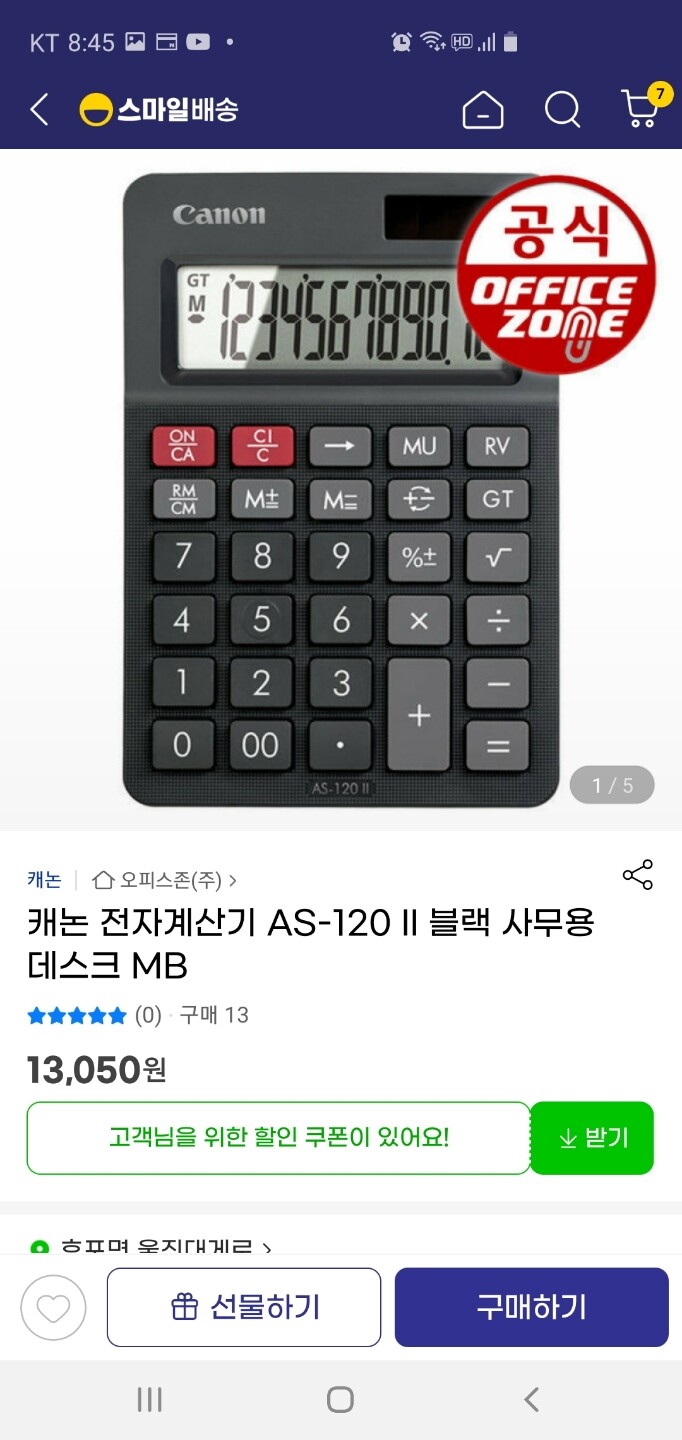Viewport: 682px width, 1440px height.
Task: Open the calculator product image
Action: (x=341, y=489)
